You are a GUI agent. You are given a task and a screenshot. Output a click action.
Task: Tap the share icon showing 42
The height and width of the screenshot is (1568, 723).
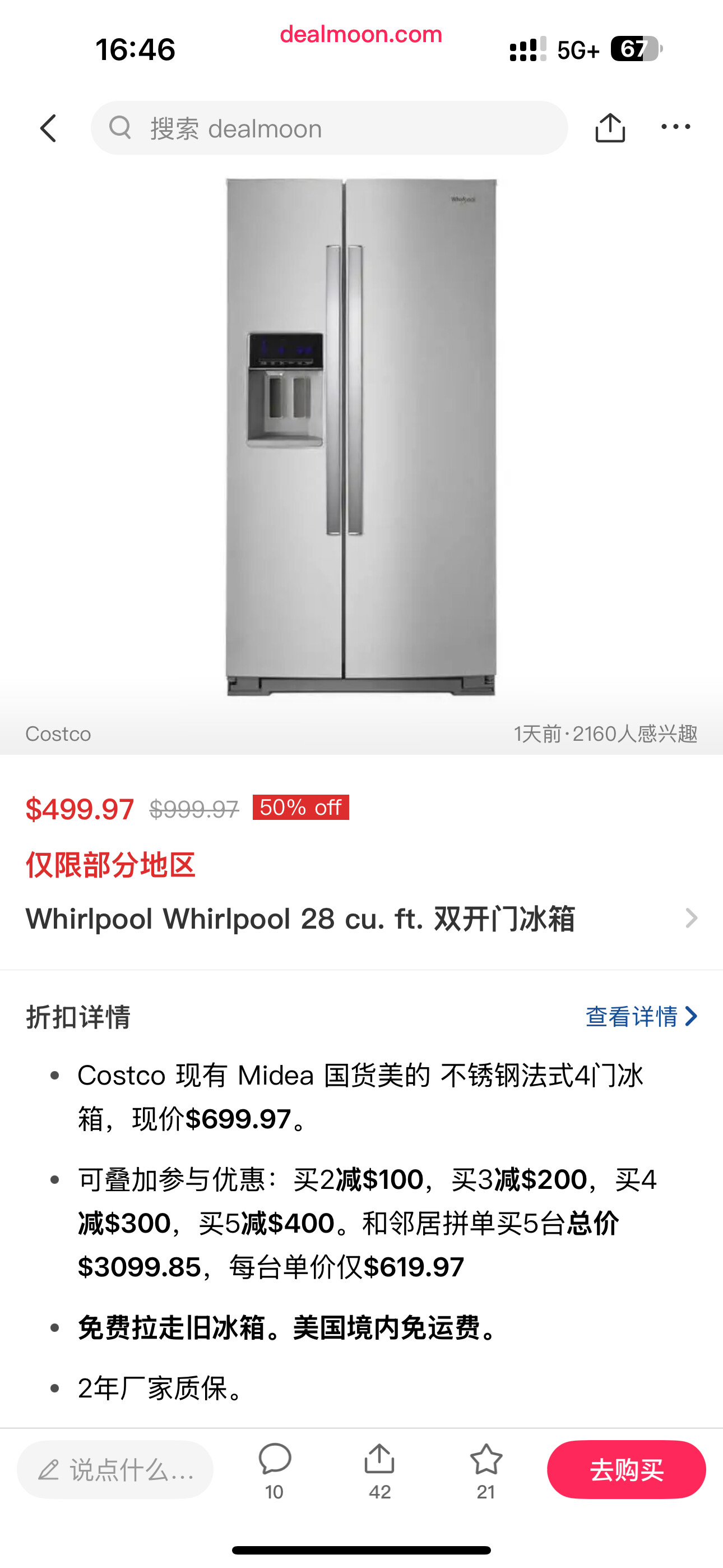click(380, 1471)
